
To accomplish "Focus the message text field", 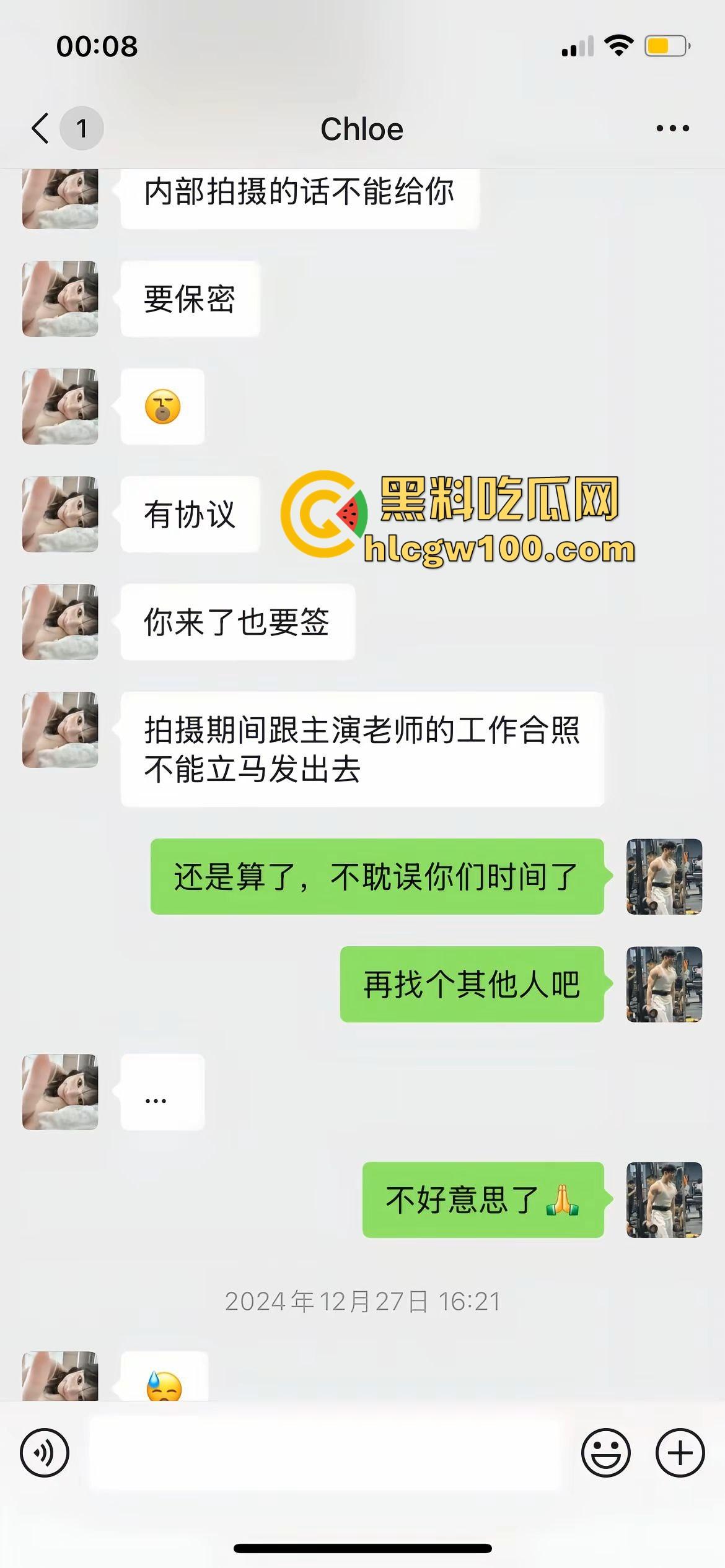I will pyautogui.click(x=325, y=1453).
